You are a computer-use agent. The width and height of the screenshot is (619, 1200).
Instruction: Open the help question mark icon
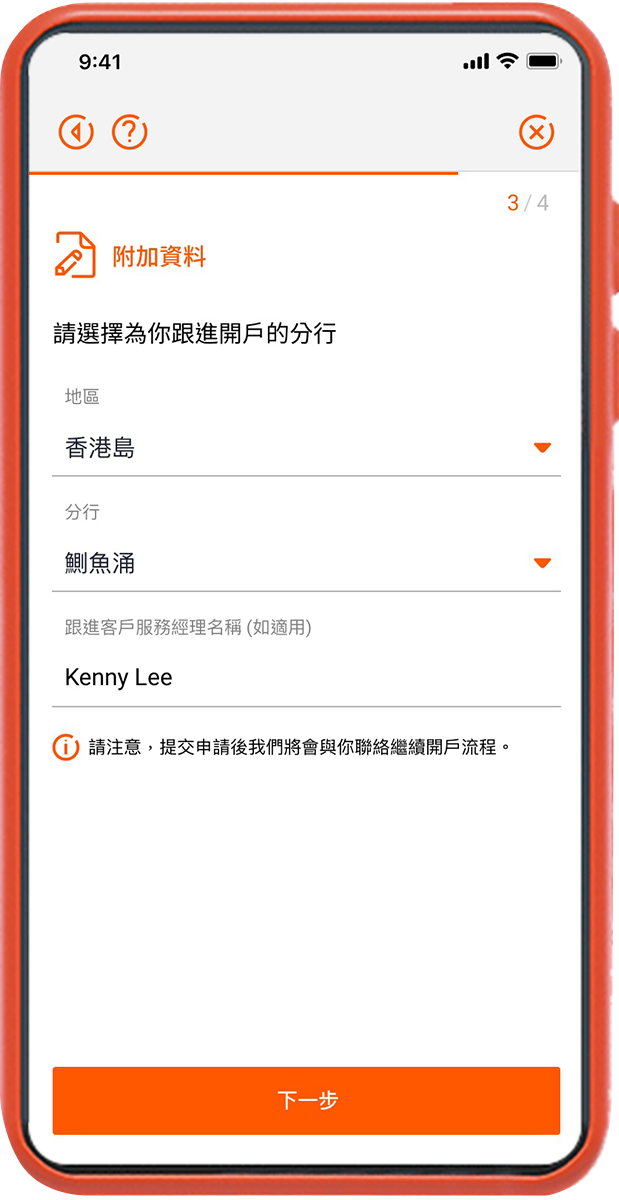pyautogui.click(x=129, y=132)
